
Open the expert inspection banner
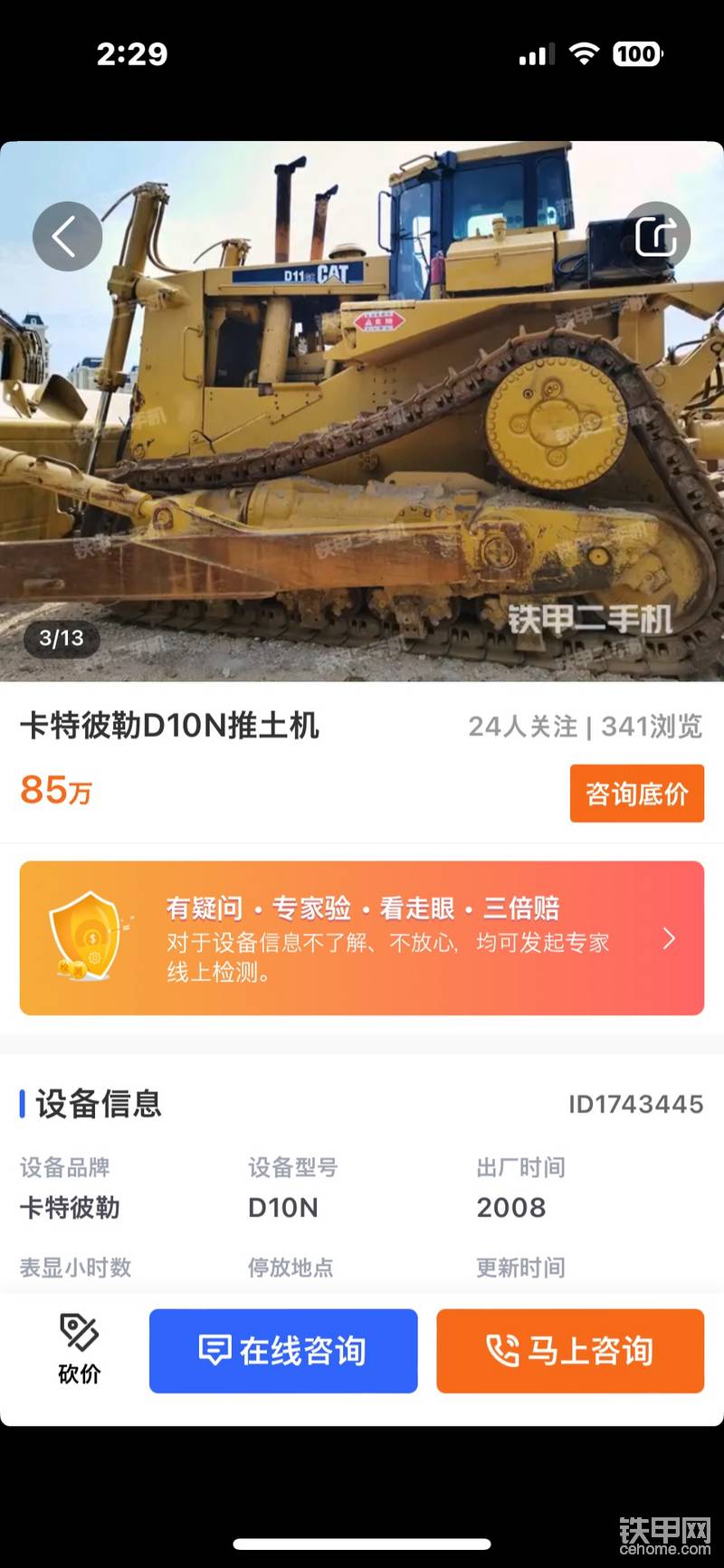click(362, 938)
